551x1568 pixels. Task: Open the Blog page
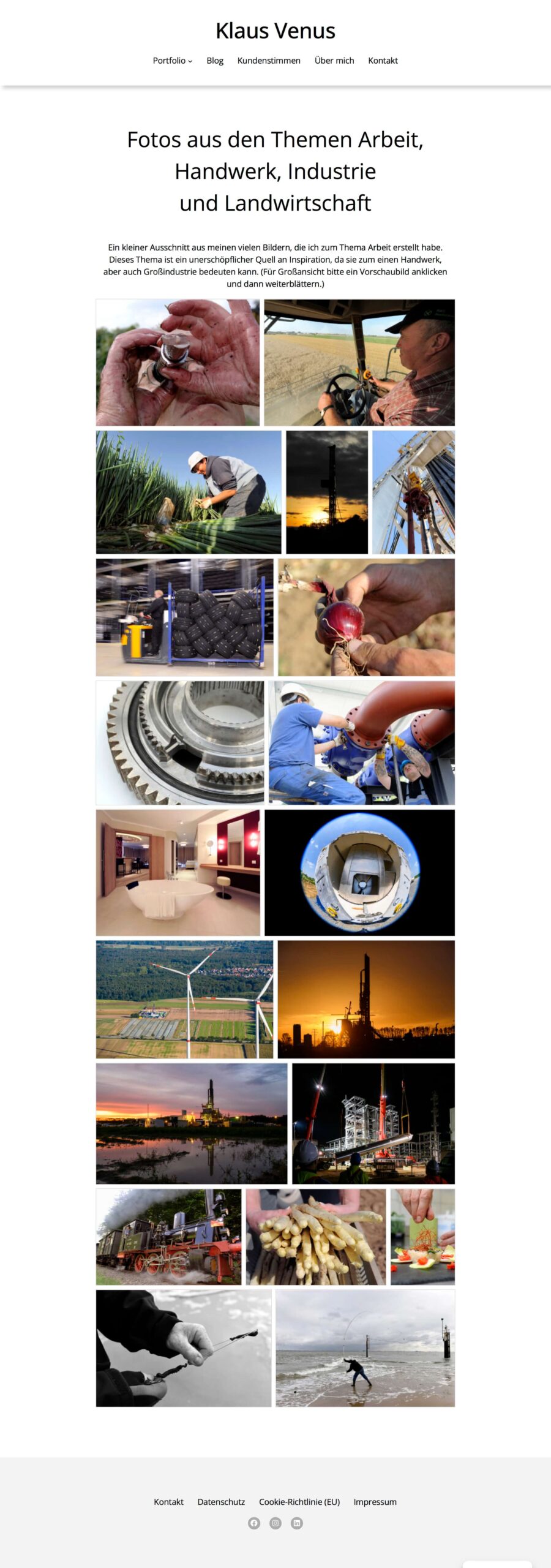[215, 61]
